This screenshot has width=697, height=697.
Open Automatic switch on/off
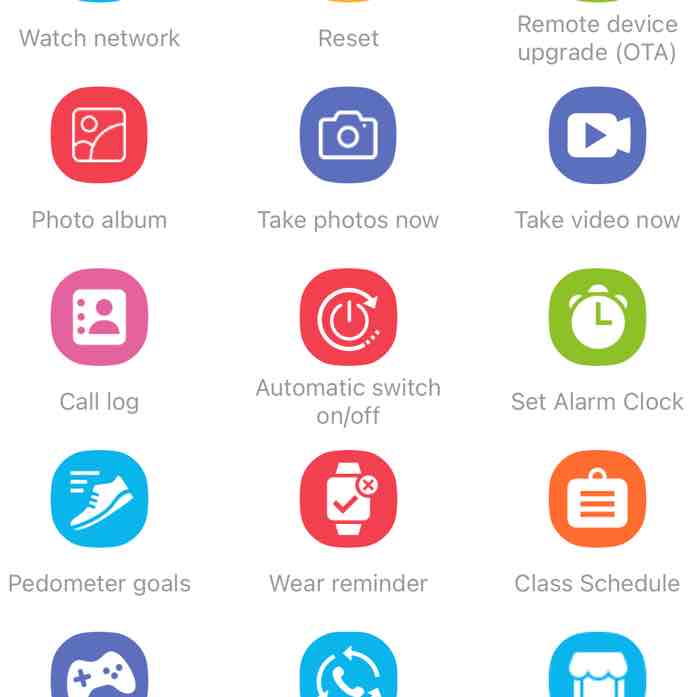[348, 317]
